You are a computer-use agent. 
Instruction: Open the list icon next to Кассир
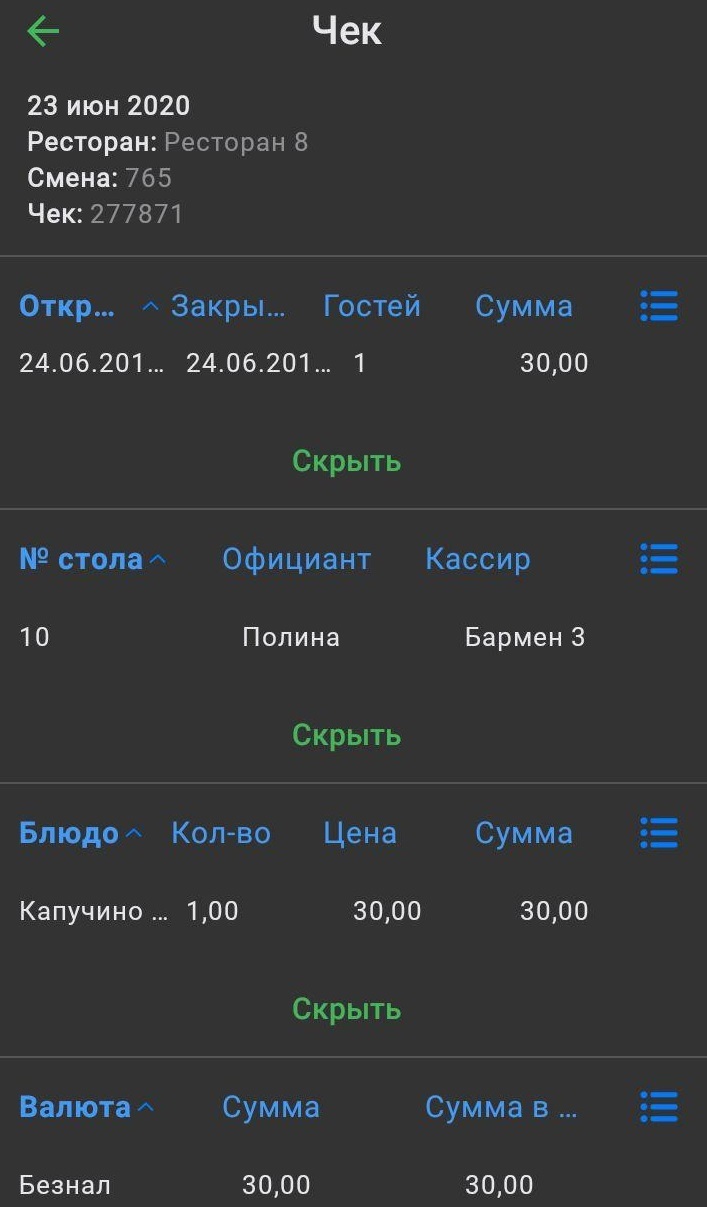coord(658,559)
